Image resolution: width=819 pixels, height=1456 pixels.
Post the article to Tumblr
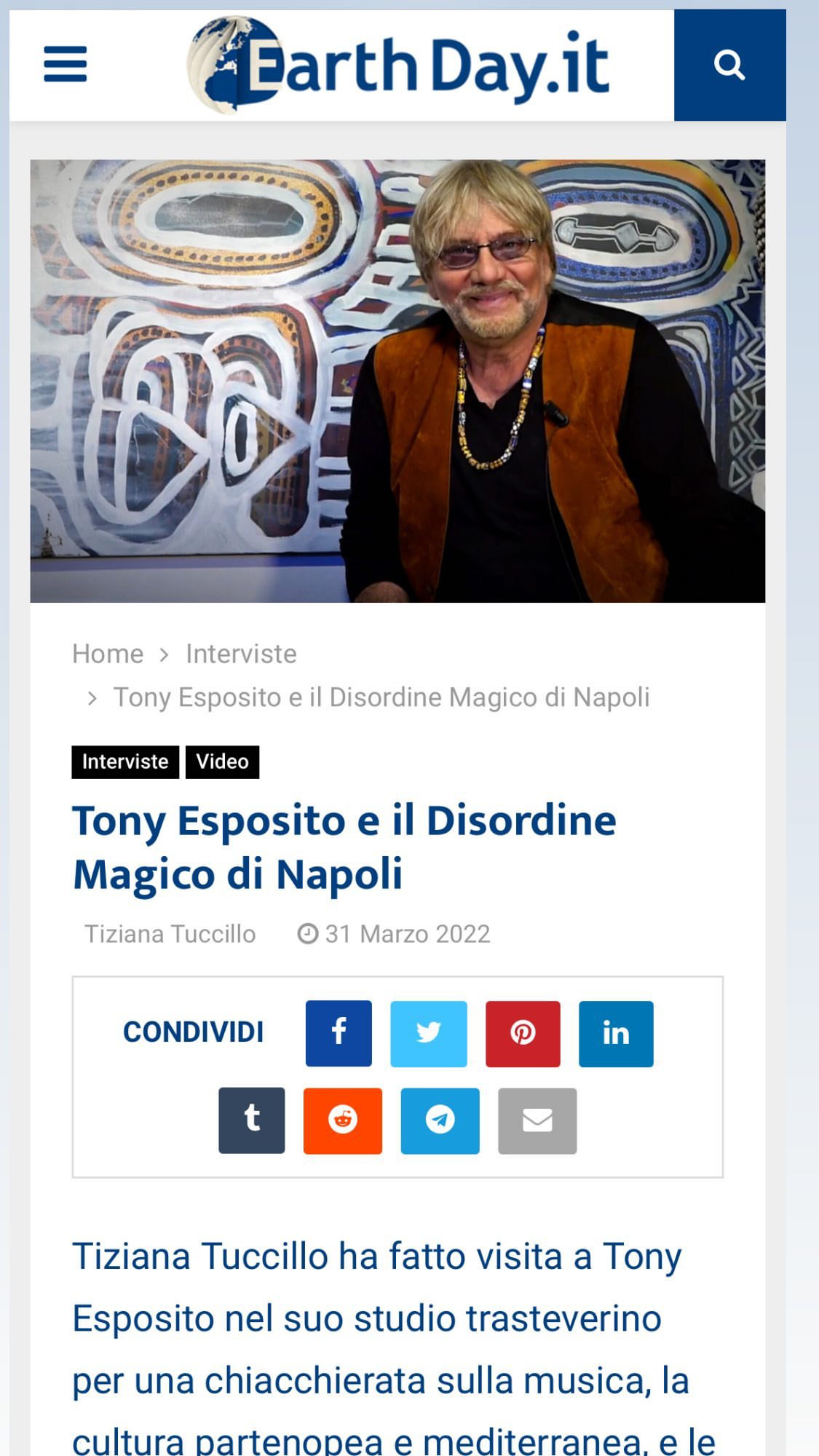tap(252, 1120)
